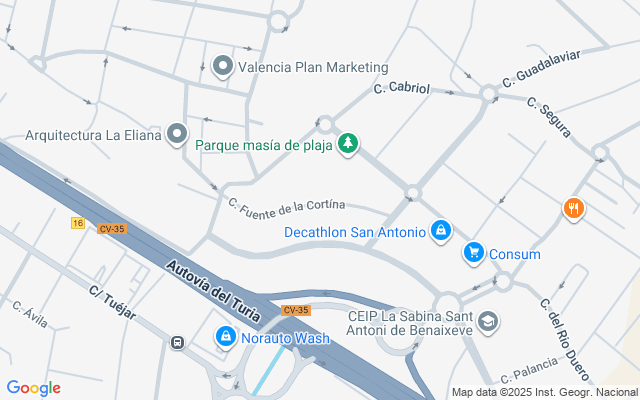Tap the orange restaurant pin
The image size is (640, 400).
pyautogui.click(x=574, y=208)
